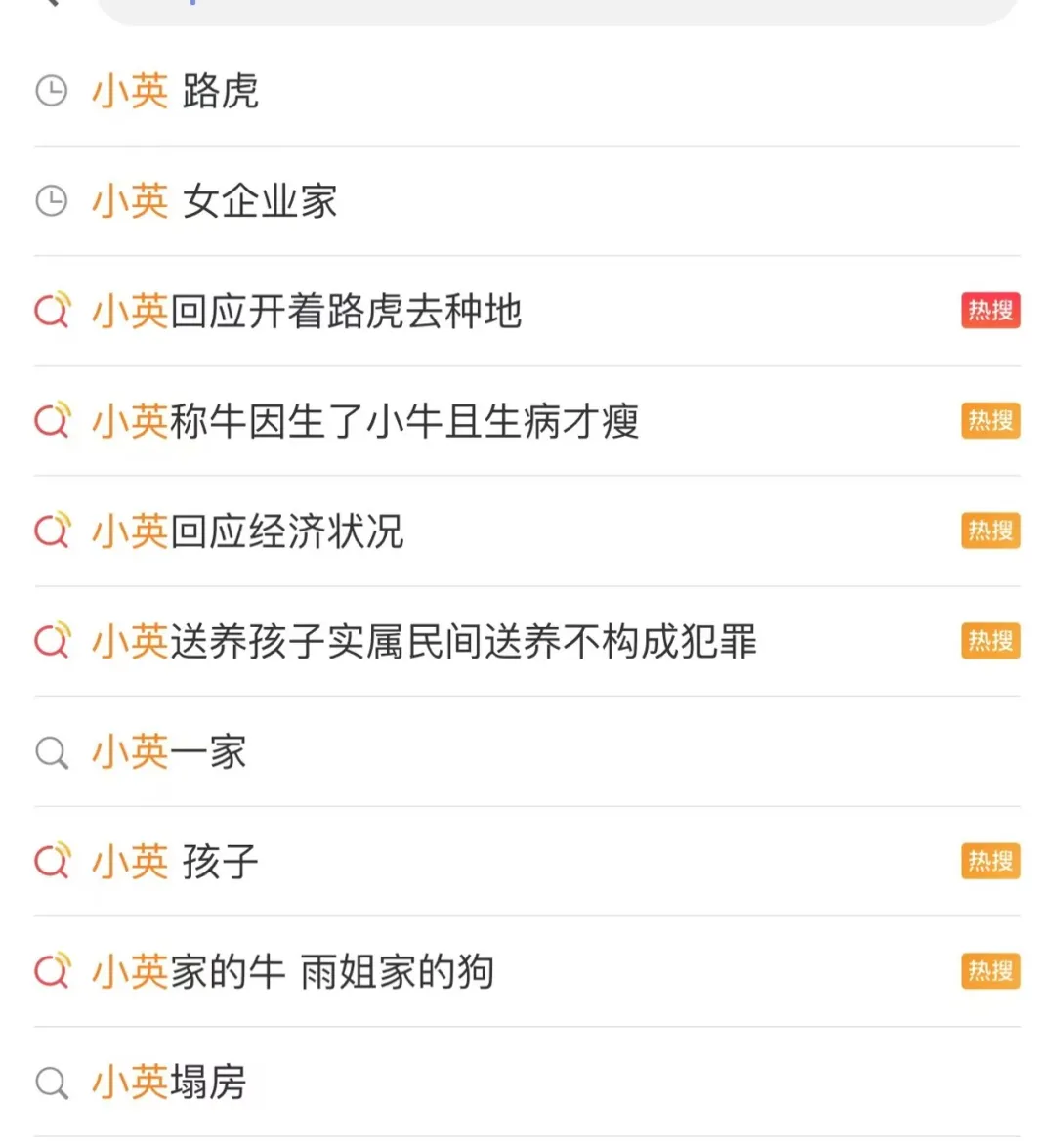
Task: Open recent search 小英 路虎
Action: tap(176, 92)
